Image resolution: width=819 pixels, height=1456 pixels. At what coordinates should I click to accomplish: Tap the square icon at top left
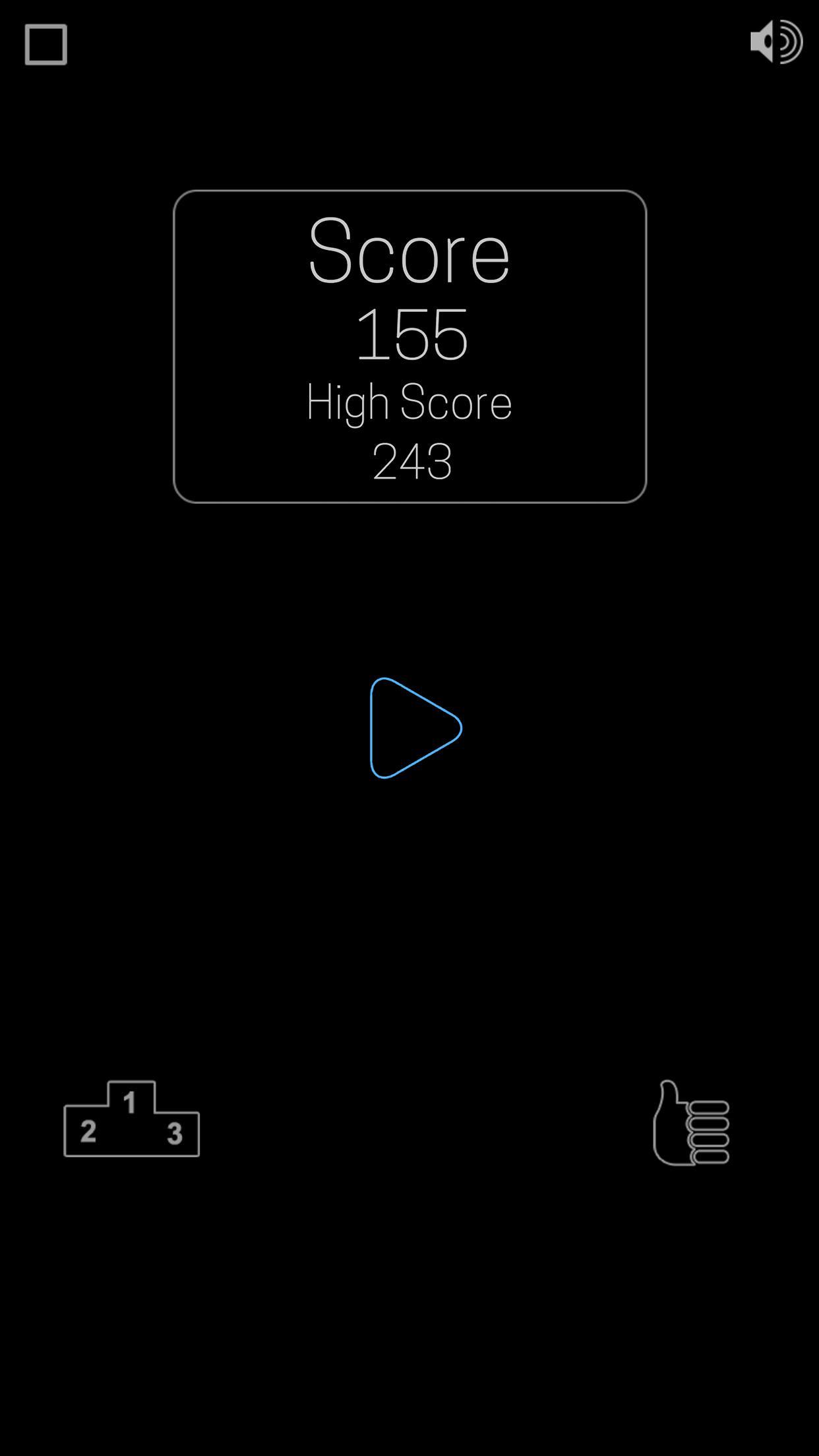click(46, 45)
